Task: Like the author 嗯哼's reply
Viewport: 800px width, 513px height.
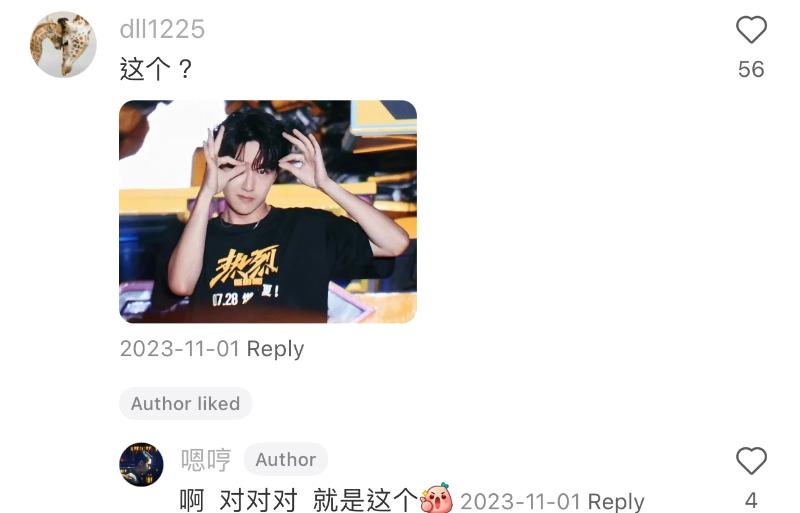Action: point(751,461)
